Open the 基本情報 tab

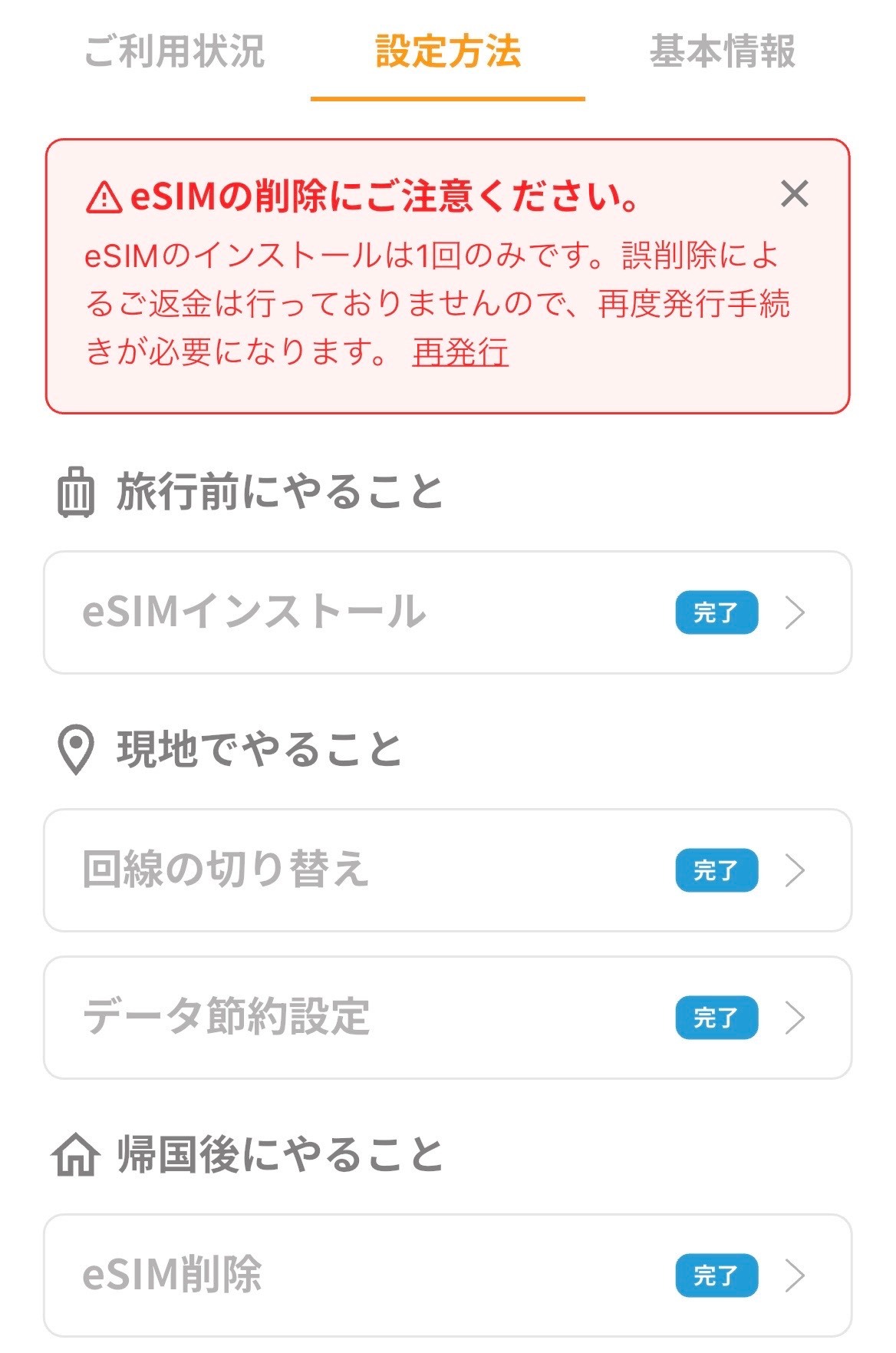coord(722,52)
